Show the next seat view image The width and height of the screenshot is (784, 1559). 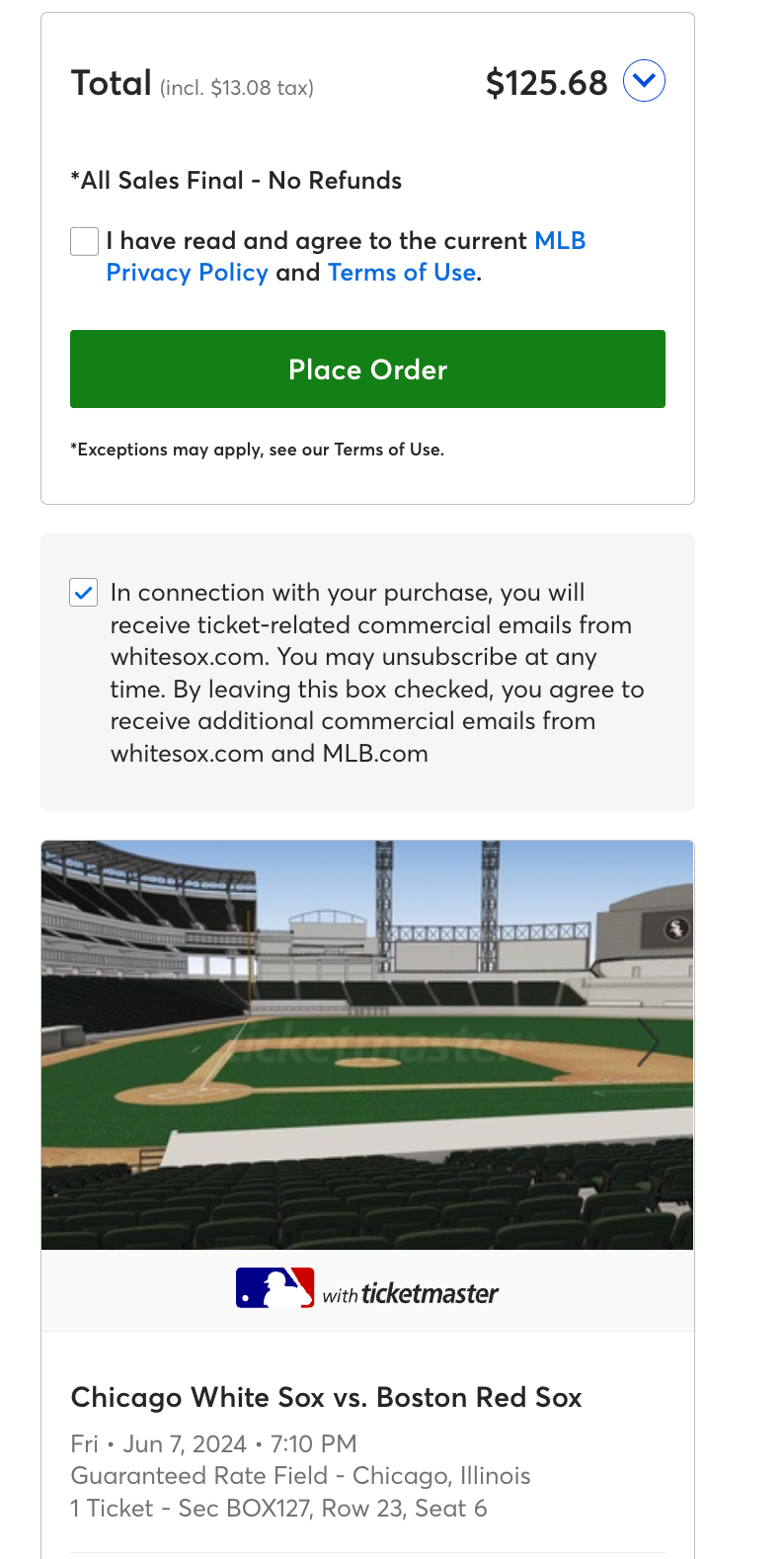pos(648,1042)
